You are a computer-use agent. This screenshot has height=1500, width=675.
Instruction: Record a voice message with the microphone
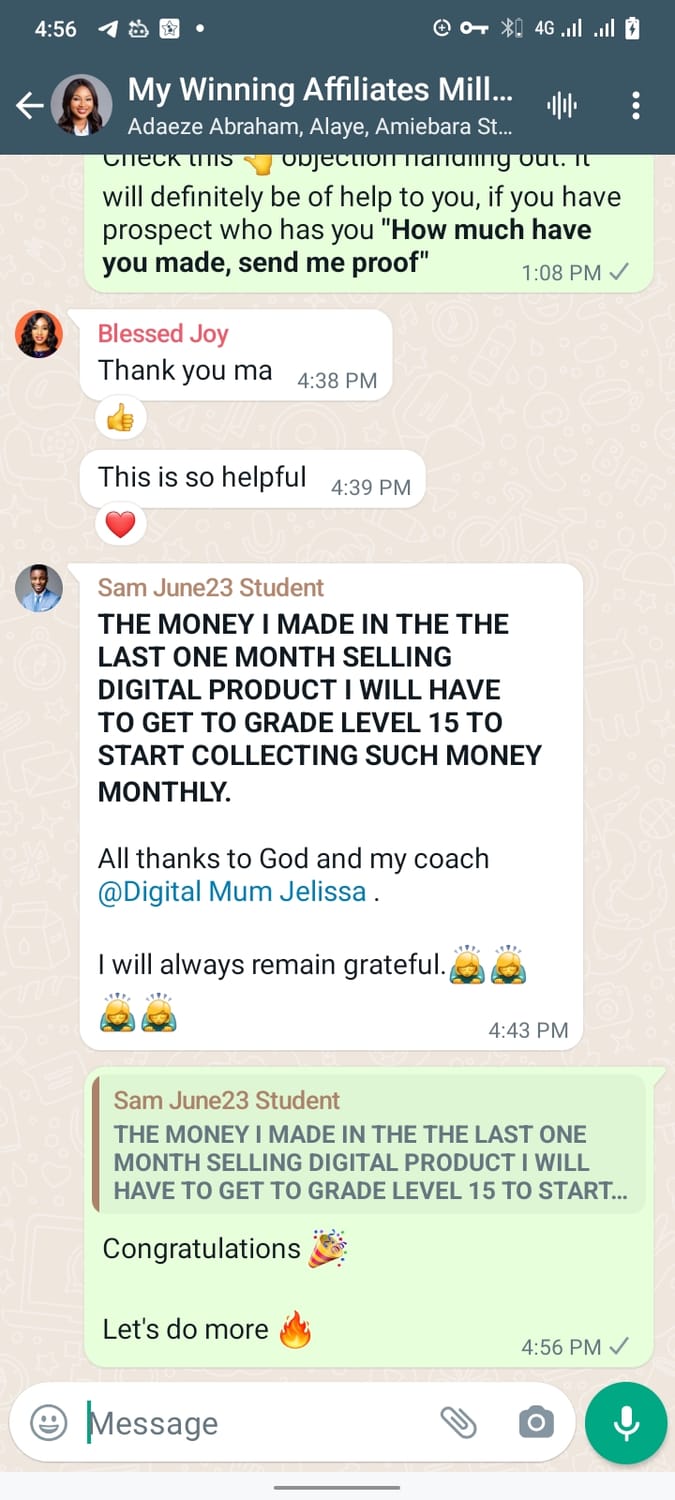pos(626,1422)
